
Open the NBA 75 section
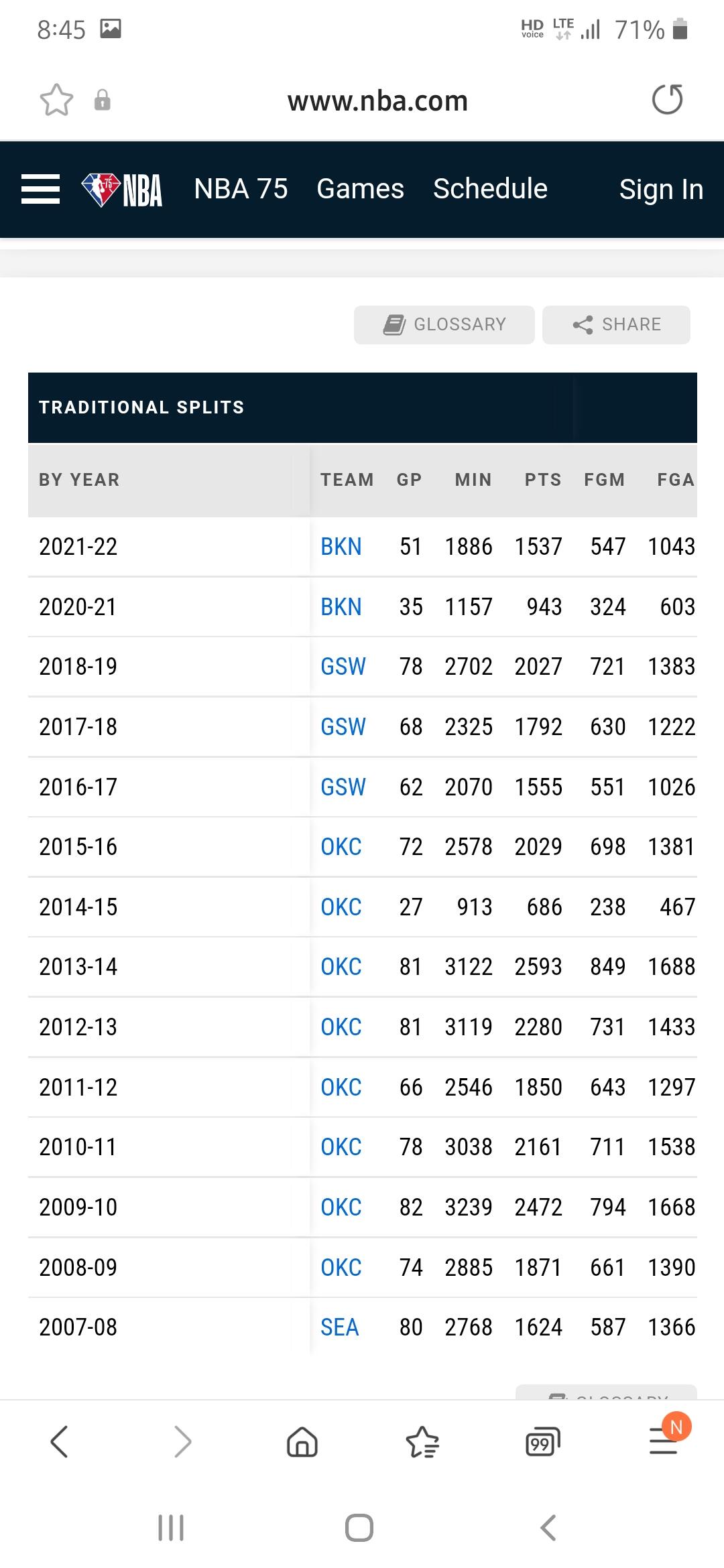click(x=241, y=189)
